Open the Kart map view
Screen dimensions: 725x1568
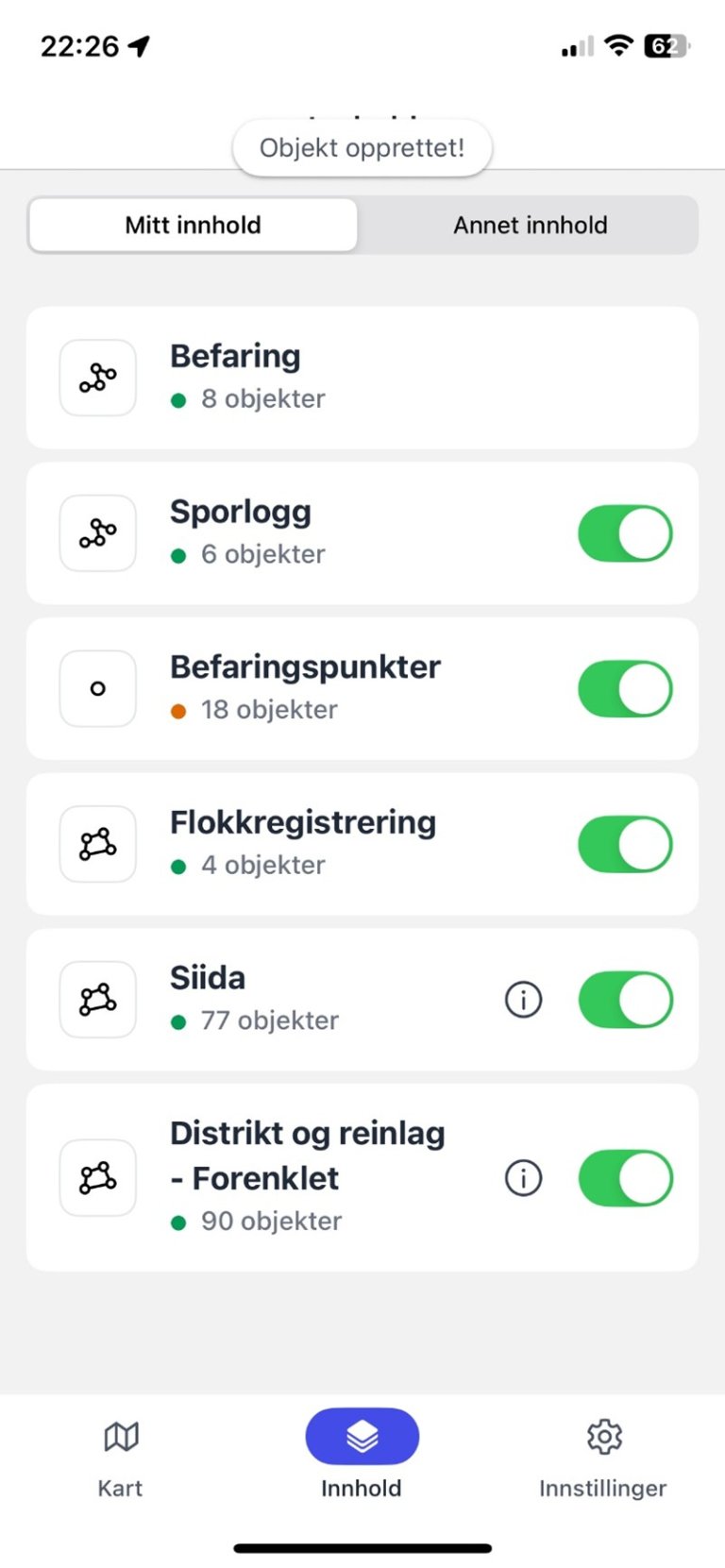tap(119, 1457)
